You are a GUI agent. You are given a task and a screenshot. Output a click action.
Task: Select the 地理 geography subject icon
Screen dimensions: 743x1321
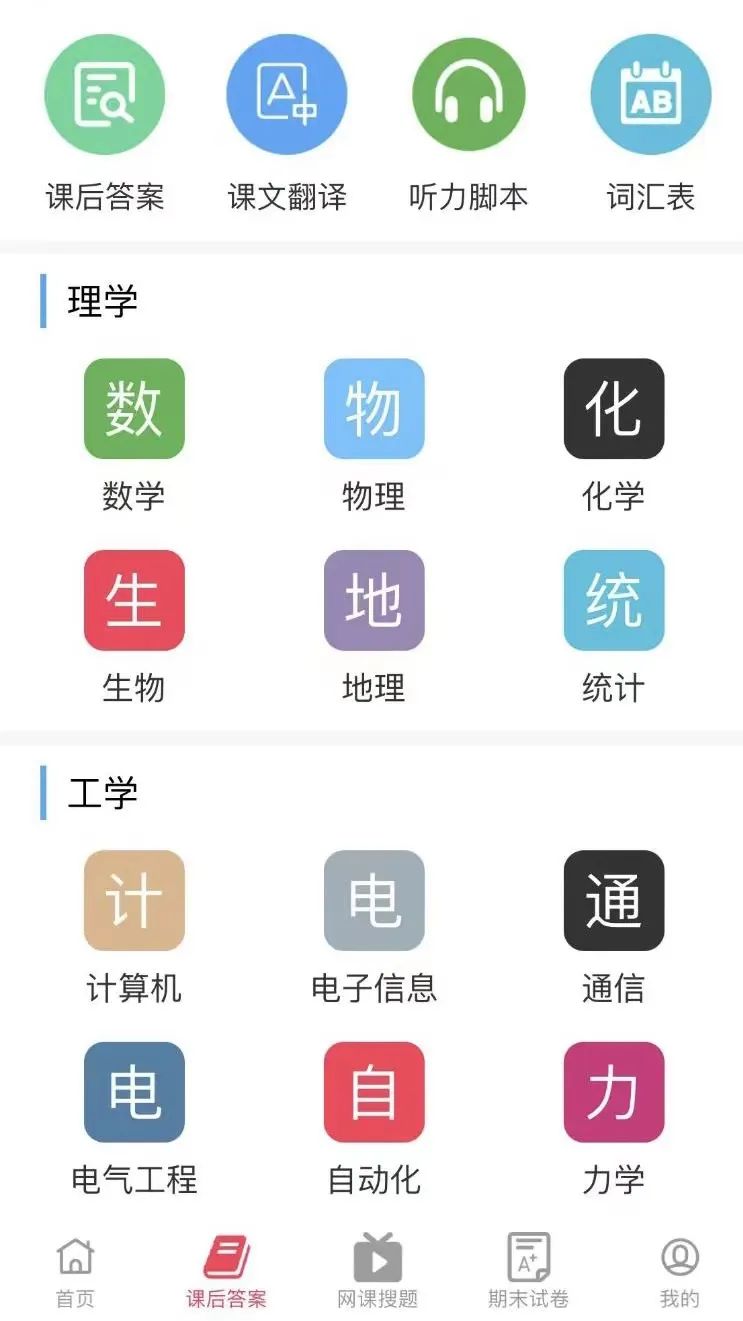374,601
